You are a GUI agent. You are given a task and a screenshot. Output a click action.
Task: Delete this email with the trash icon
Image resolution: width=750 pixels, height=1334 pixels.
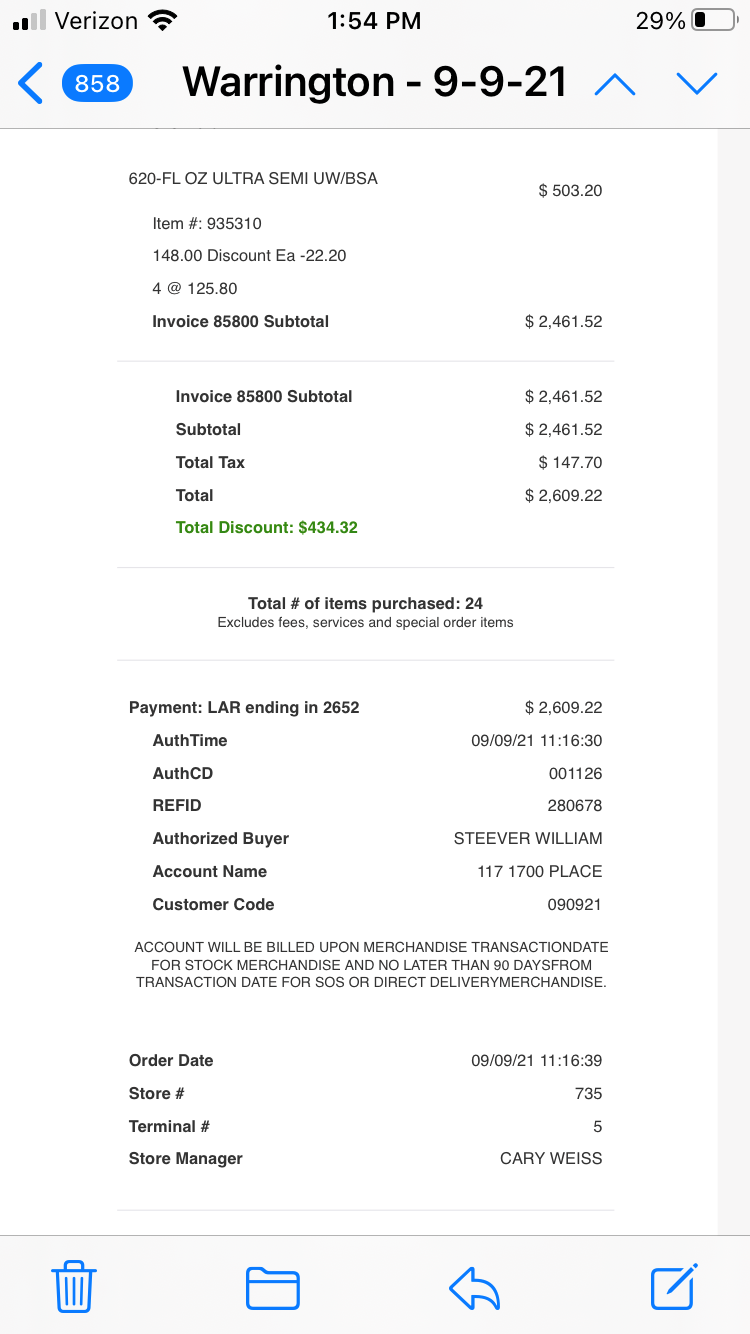[x=74, y=1286]
